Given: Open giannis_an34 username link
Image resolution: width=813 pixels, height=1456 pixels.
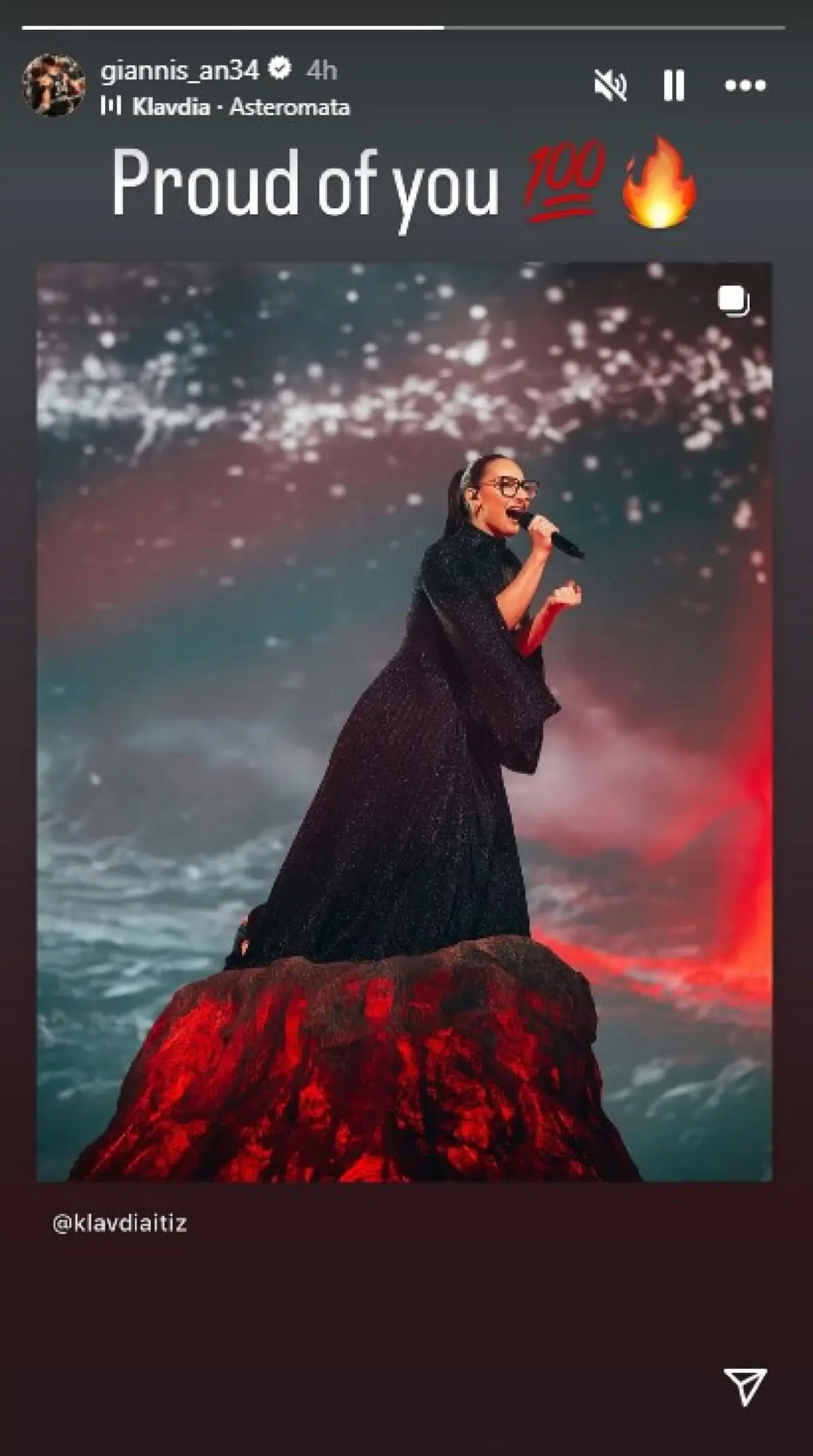Looking at the screenshot, I should [x=180, y=70].
